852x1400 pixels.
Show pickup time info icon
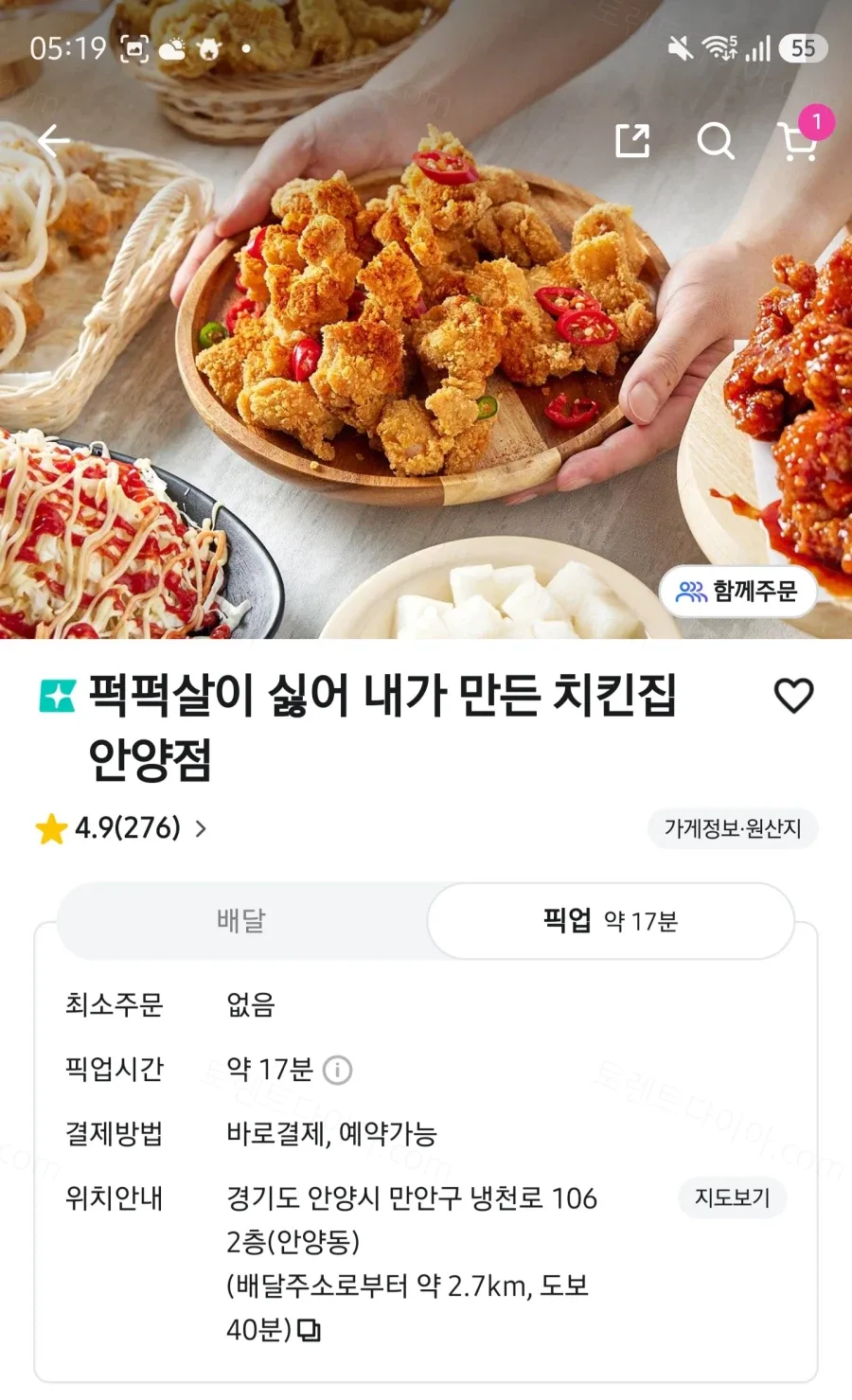pos(338,1070)
